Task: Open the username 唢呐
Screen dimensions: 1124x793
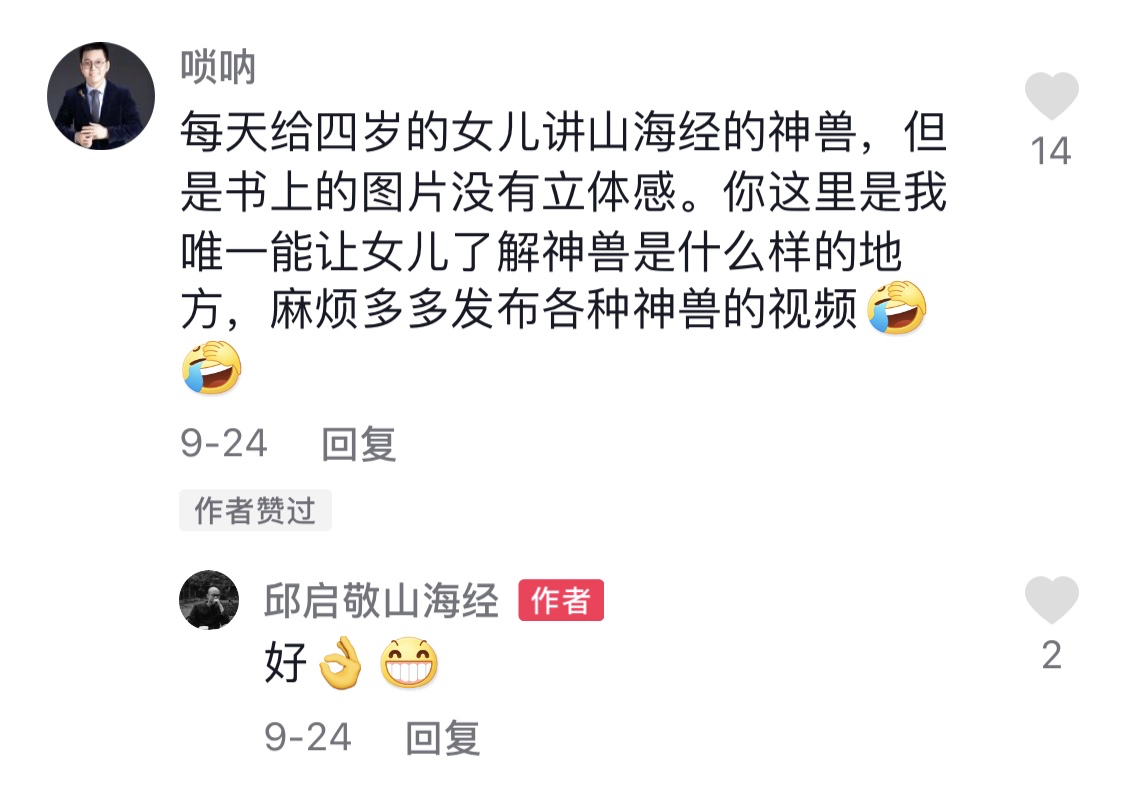Action: (x=218, y=68)
